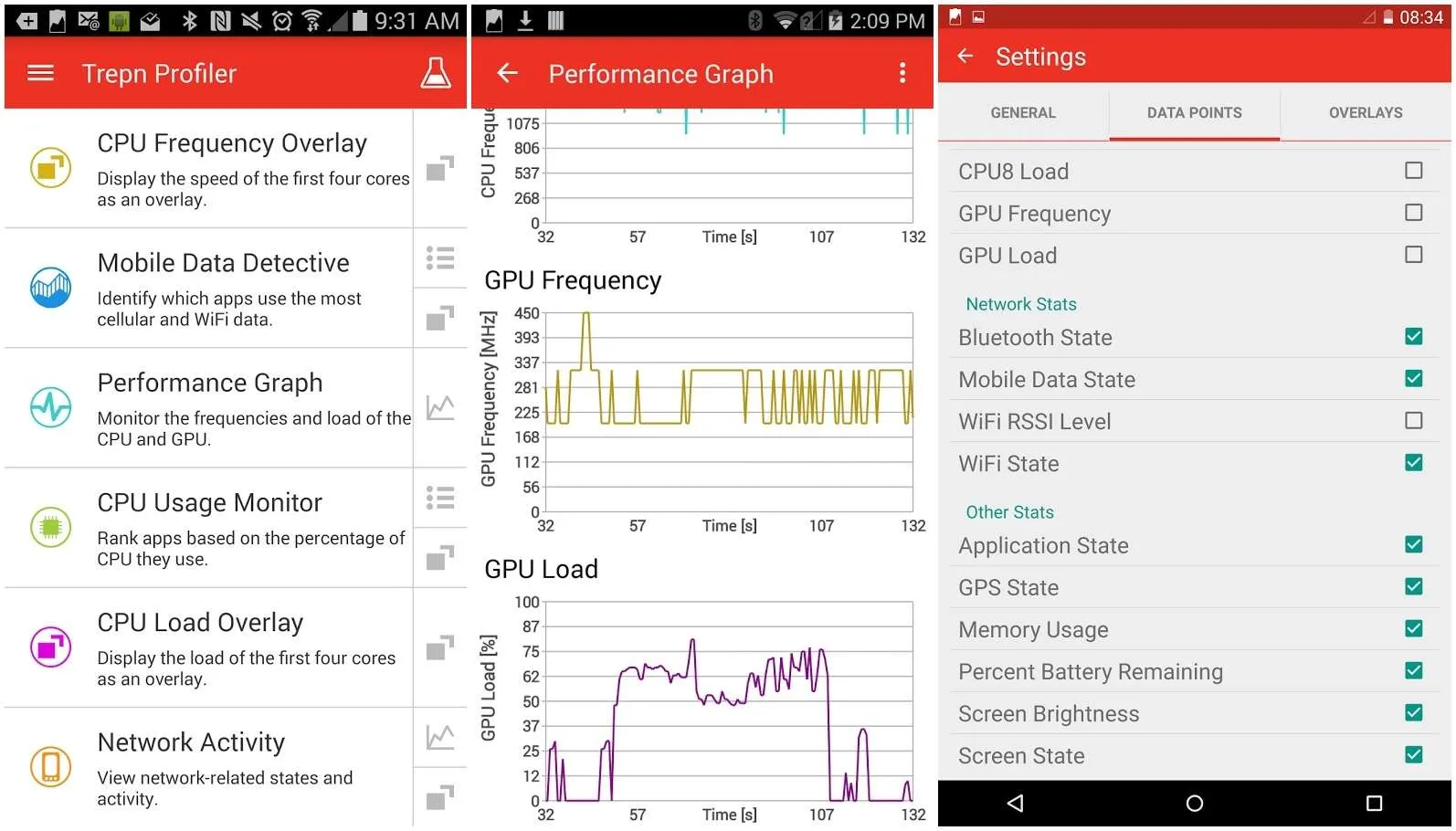Screen dimensions: 1456x831
Task: Open the Performance Graph overflow menu
Action: click(x=902, y=73)
